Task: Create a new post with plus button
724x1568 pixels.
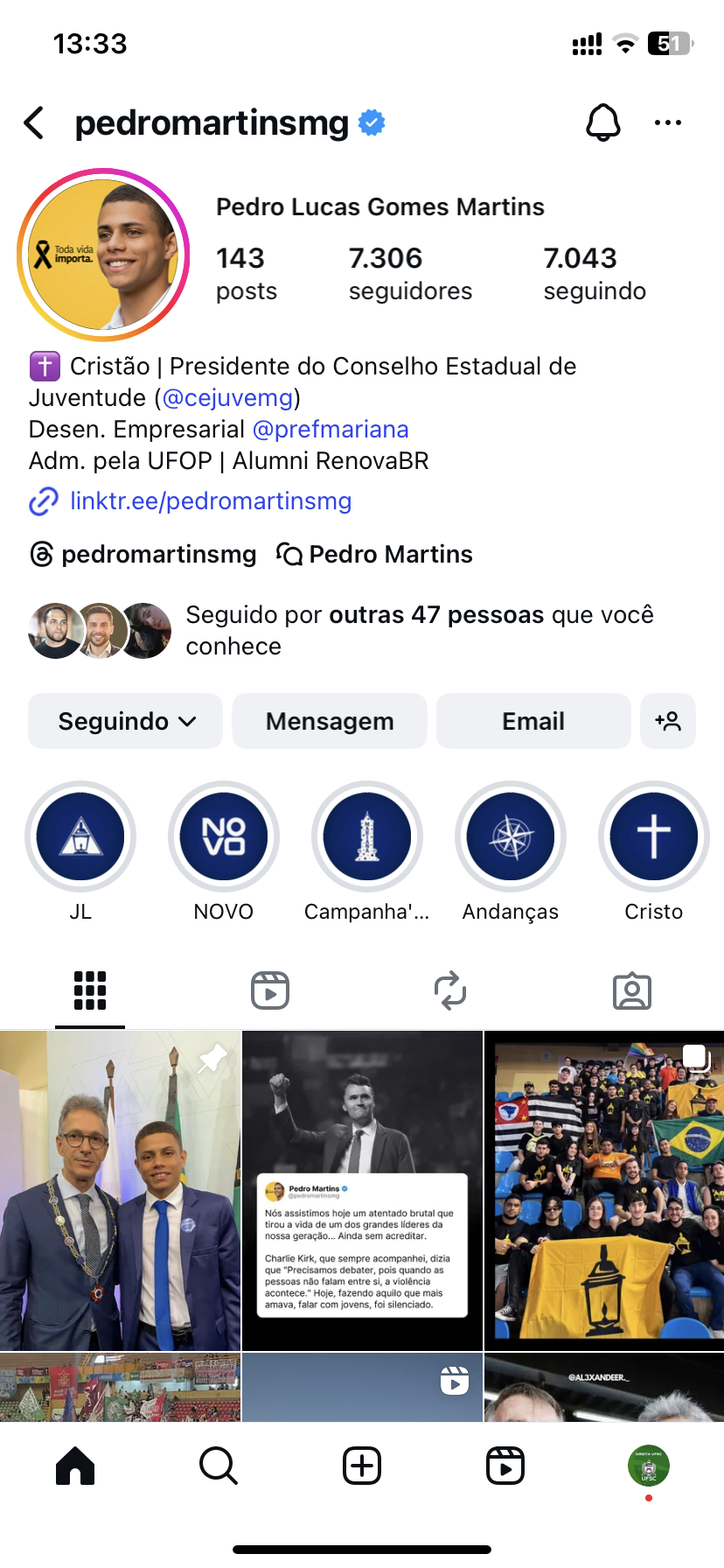Action: point(362,1466)
